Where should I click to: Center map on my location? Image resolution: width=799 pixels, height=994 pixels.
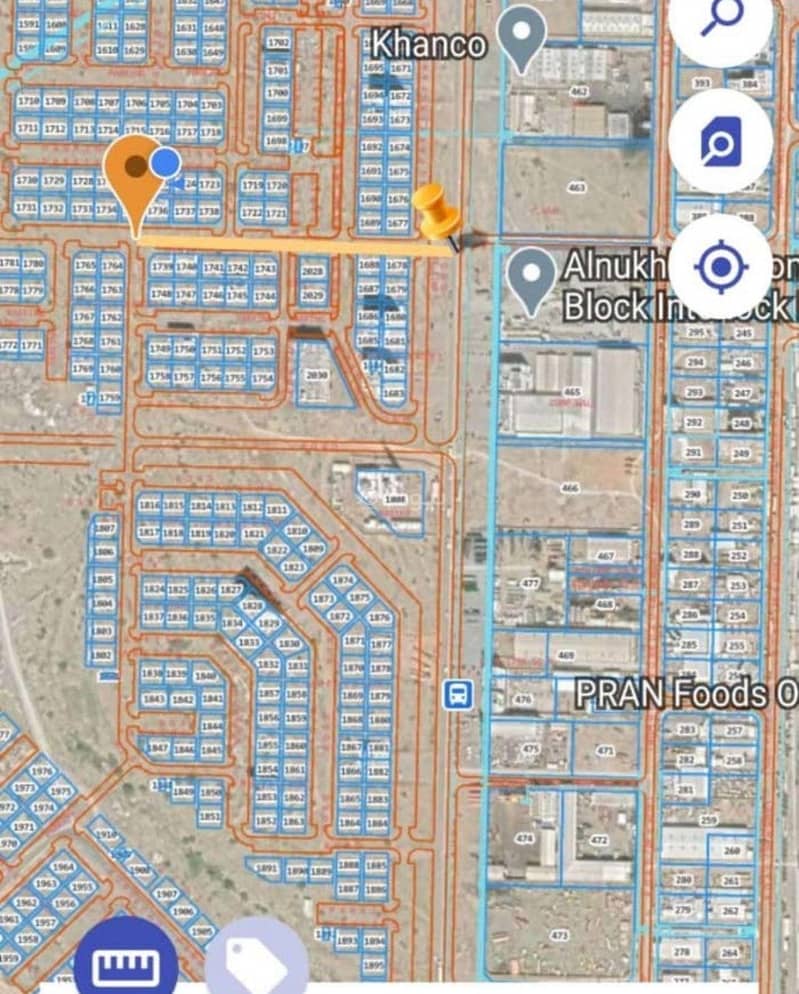pos(720,266)
